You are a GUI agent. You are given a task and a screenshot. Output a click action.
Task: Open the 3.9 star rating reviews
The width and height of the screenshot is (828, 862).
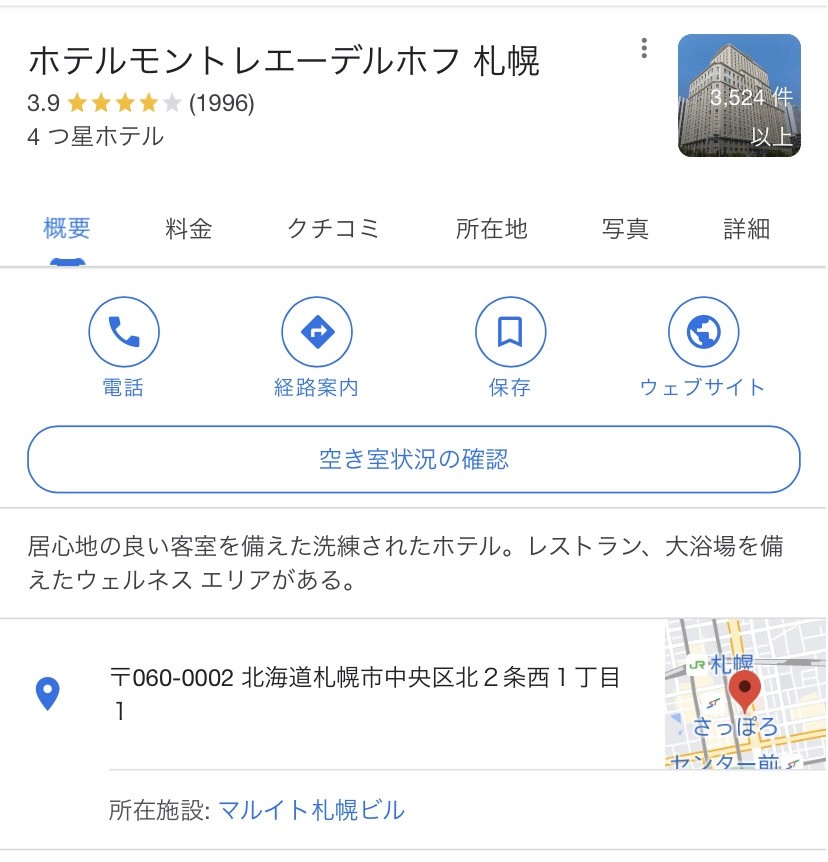(140, 103)
